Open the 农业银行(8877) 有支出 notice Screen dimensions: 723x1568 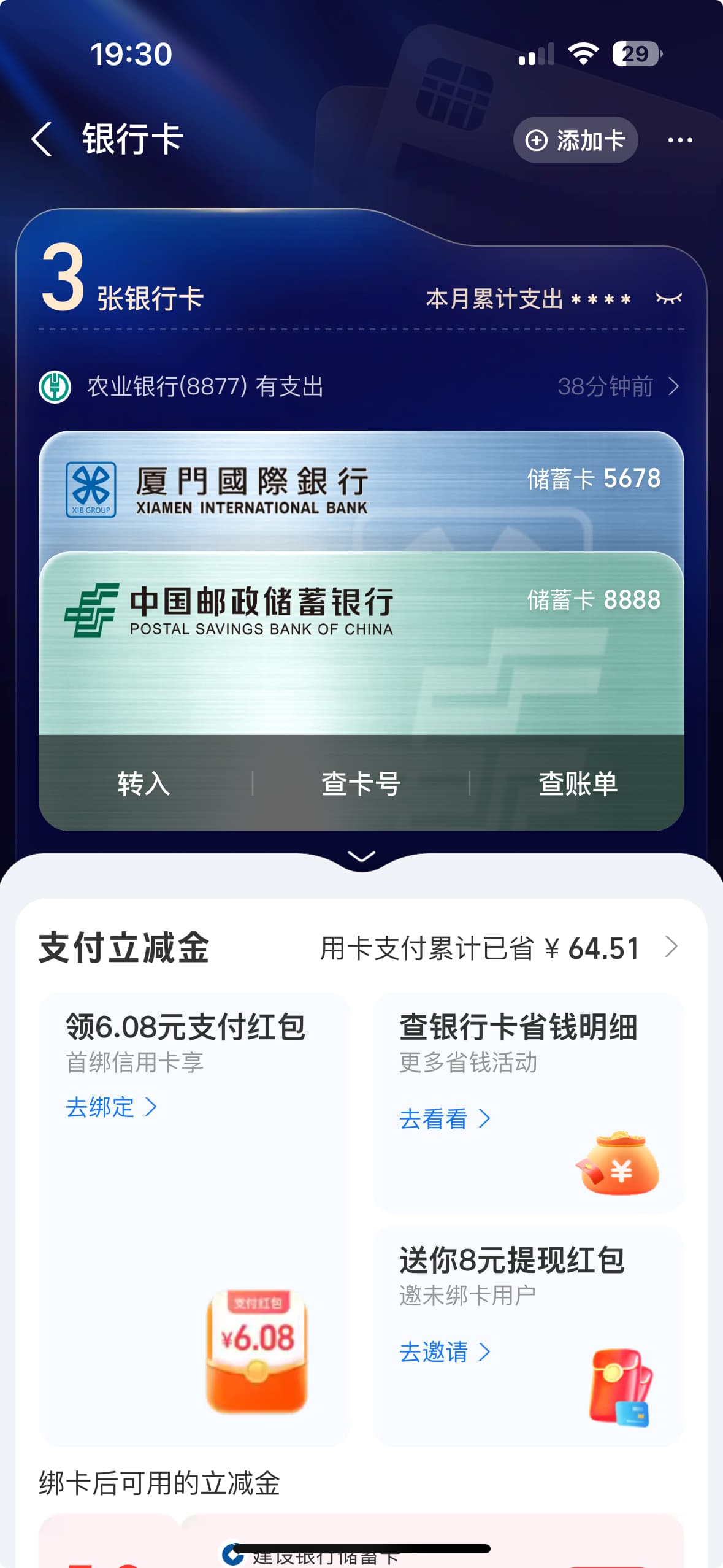coord(361,386)
